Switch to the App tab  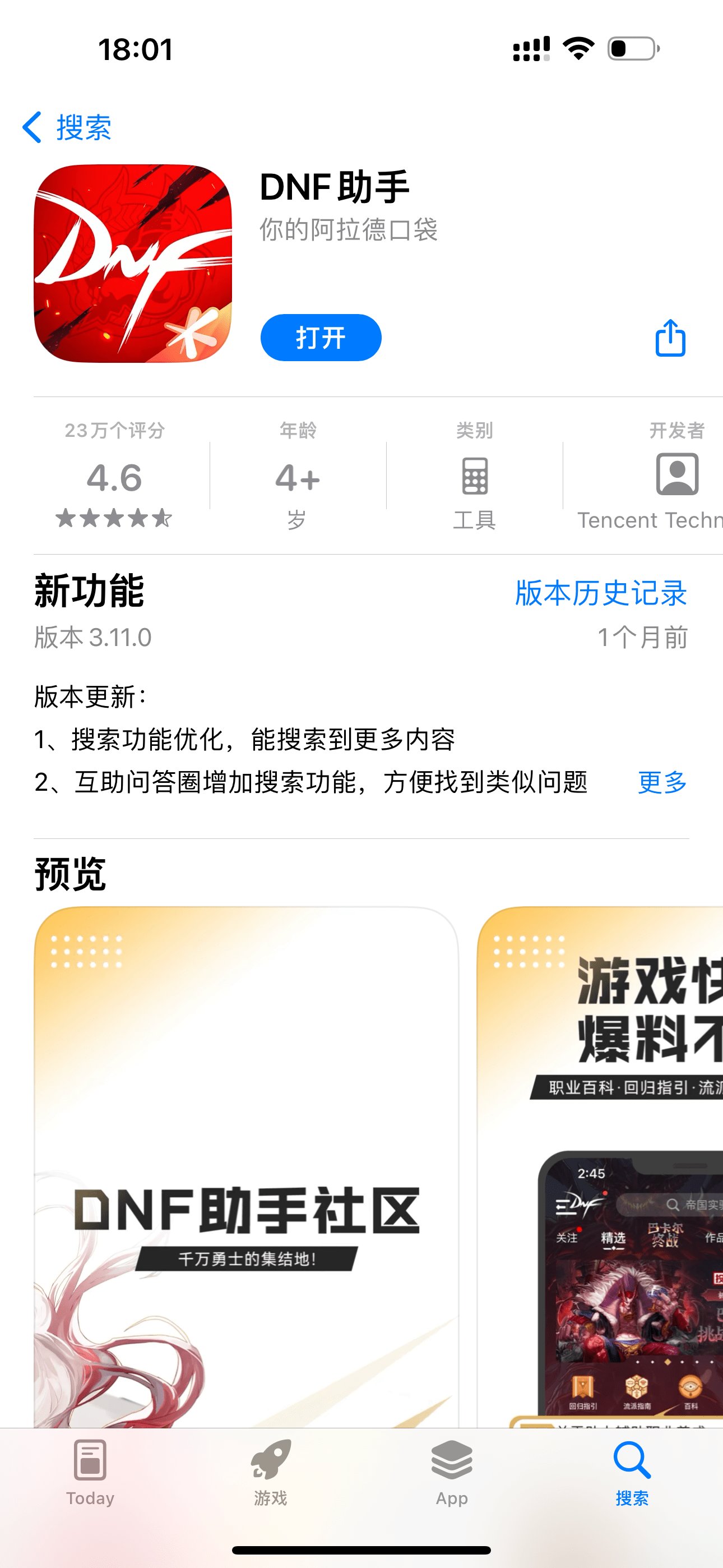point(452,1470)
